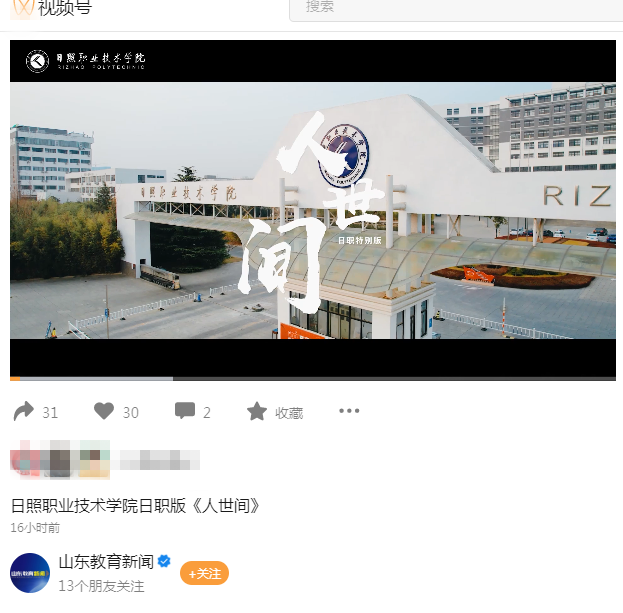Follow 山东教育新闻 with the +关注 button
This screenshot has height=613, width=623.
pyautogui.click(x=204, y=573)
